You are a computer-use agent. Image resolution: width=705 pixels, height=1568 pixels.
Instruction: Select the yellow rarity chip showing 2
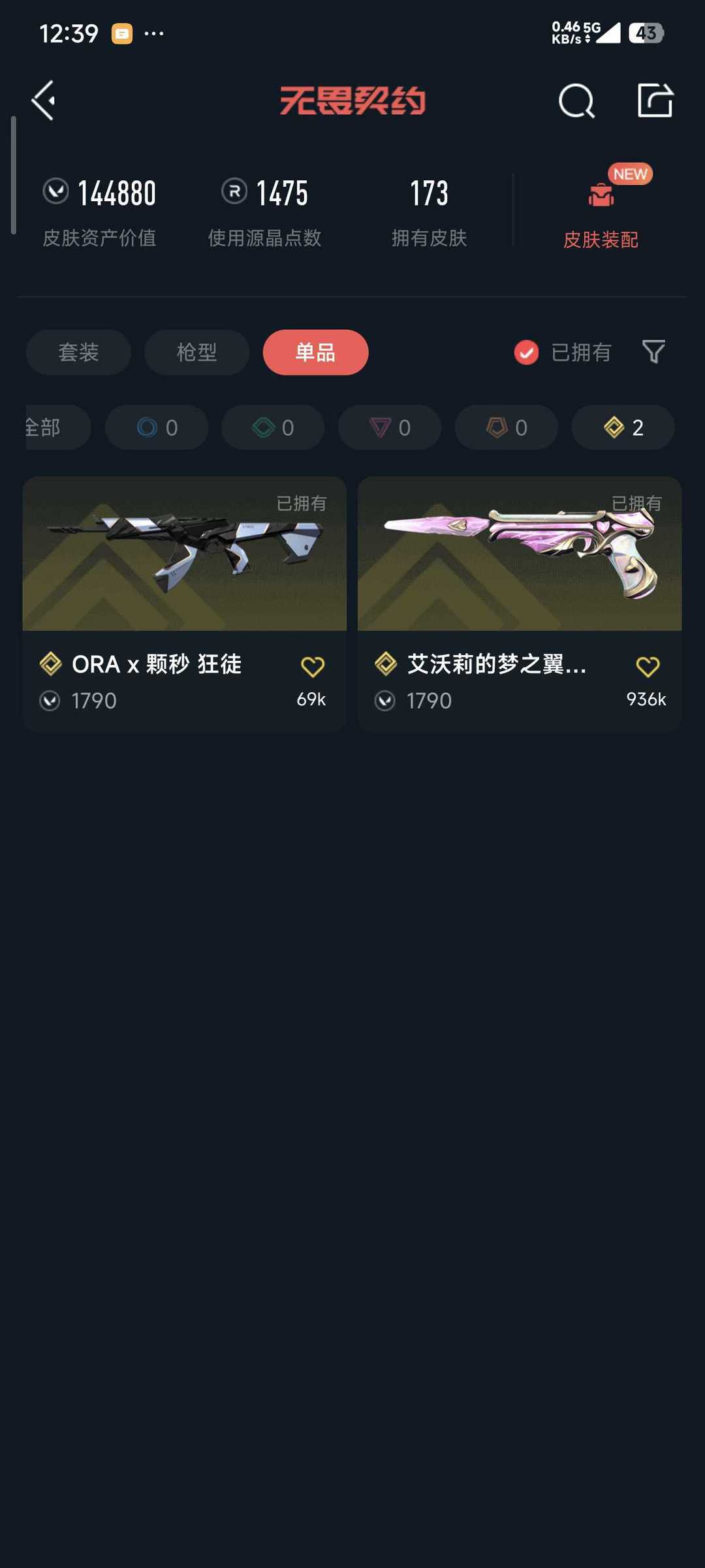tap(623, 428)
